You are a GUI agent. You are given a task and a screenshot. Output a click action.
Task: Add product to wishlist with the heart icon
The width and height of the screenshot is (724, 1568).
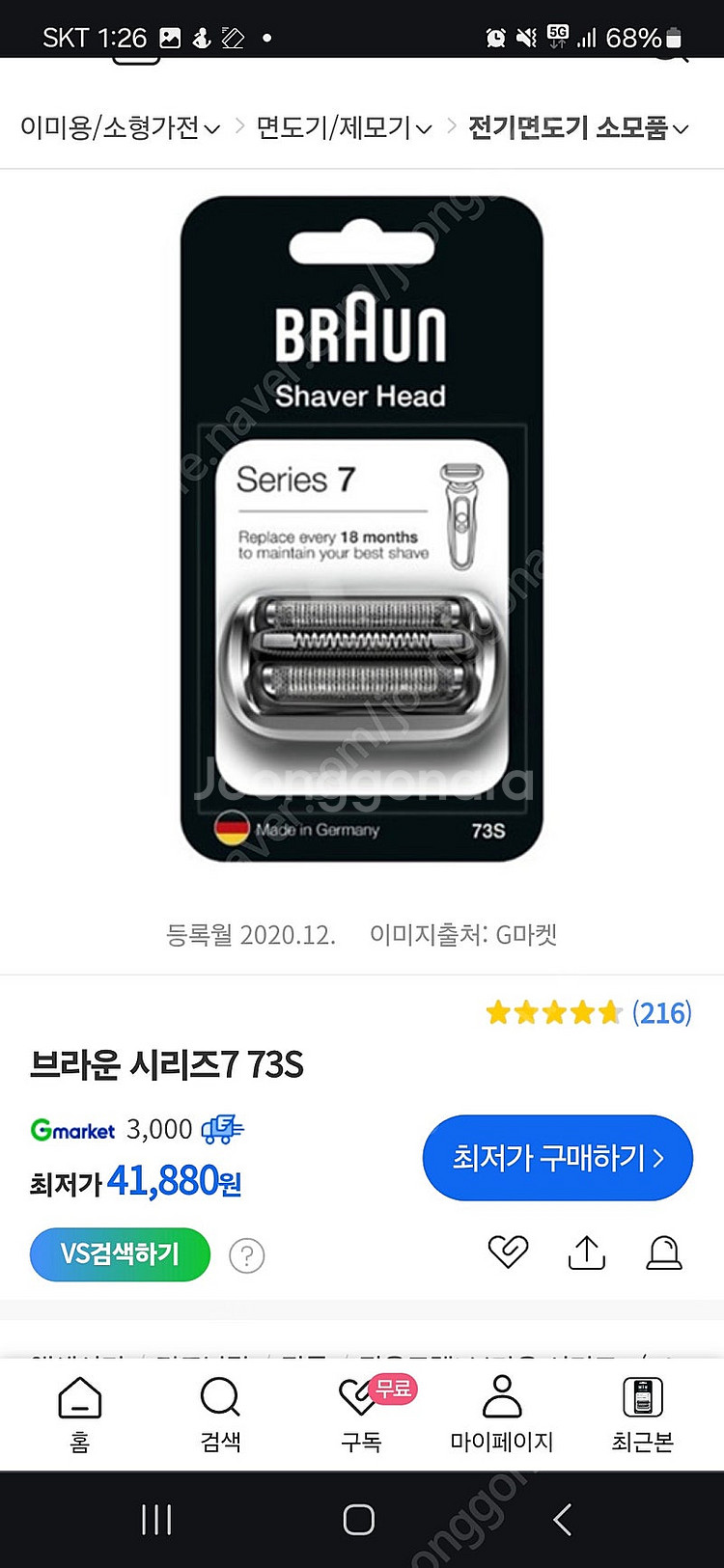(x=509, y=1252)
